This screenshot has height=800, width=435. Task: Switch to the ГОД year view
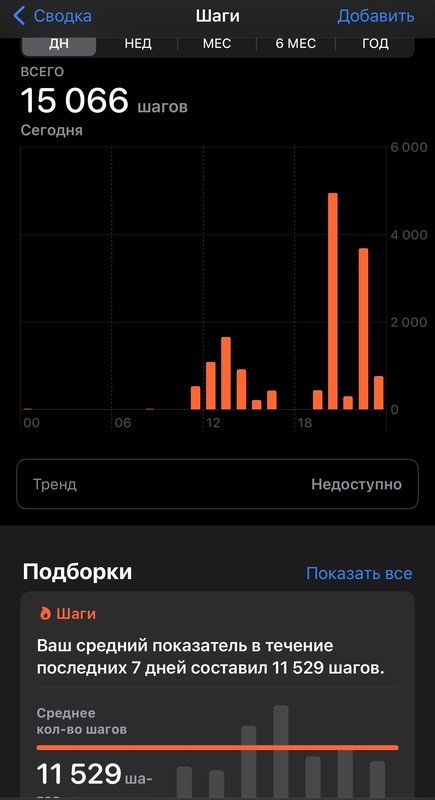(x=375, y=44)
